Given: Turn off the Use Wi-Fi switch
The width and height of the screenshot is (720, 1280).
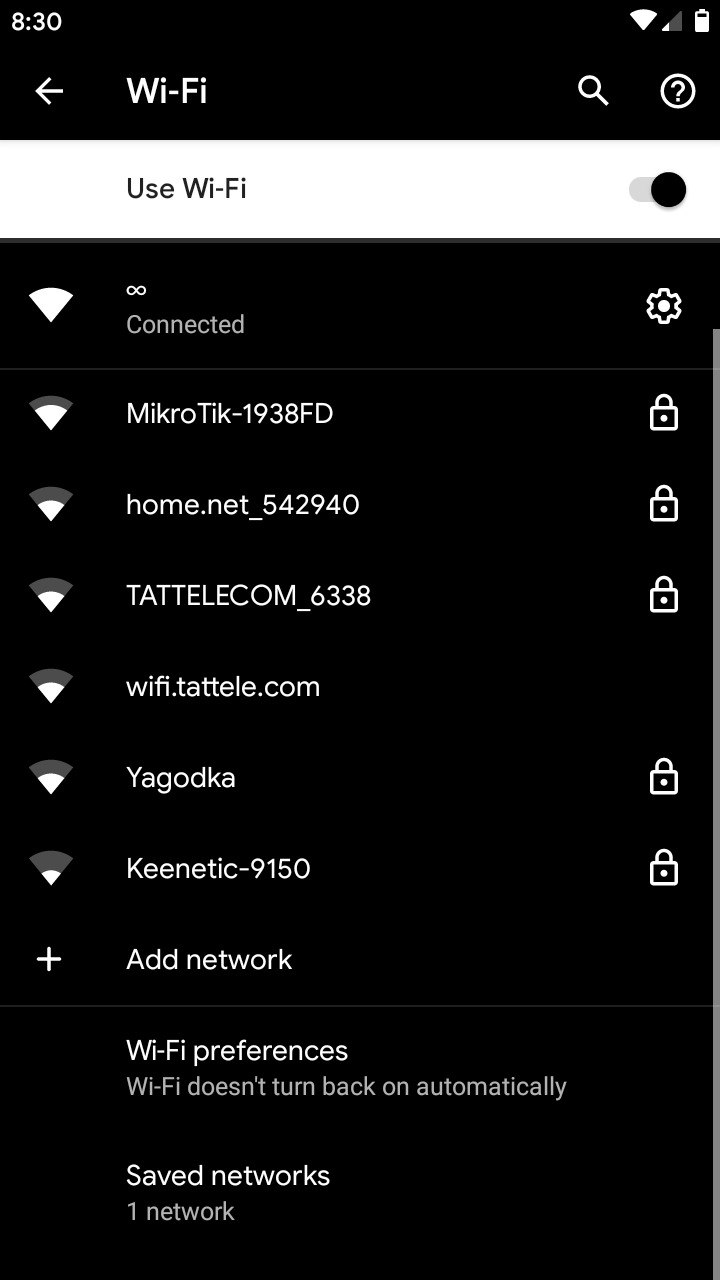Looking at the screenshot, I should coord(657,189).
